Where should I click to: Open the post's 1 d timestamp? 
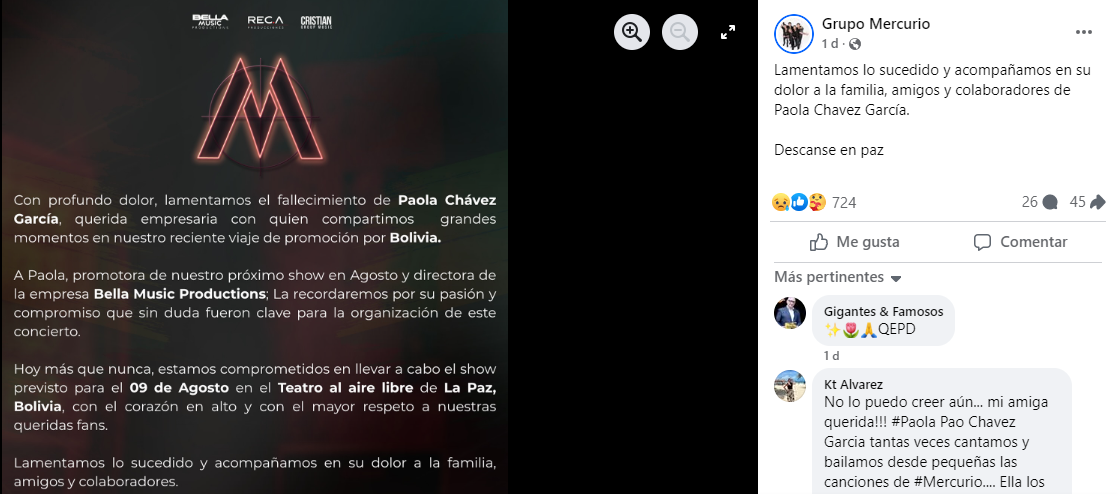(830, 44)
